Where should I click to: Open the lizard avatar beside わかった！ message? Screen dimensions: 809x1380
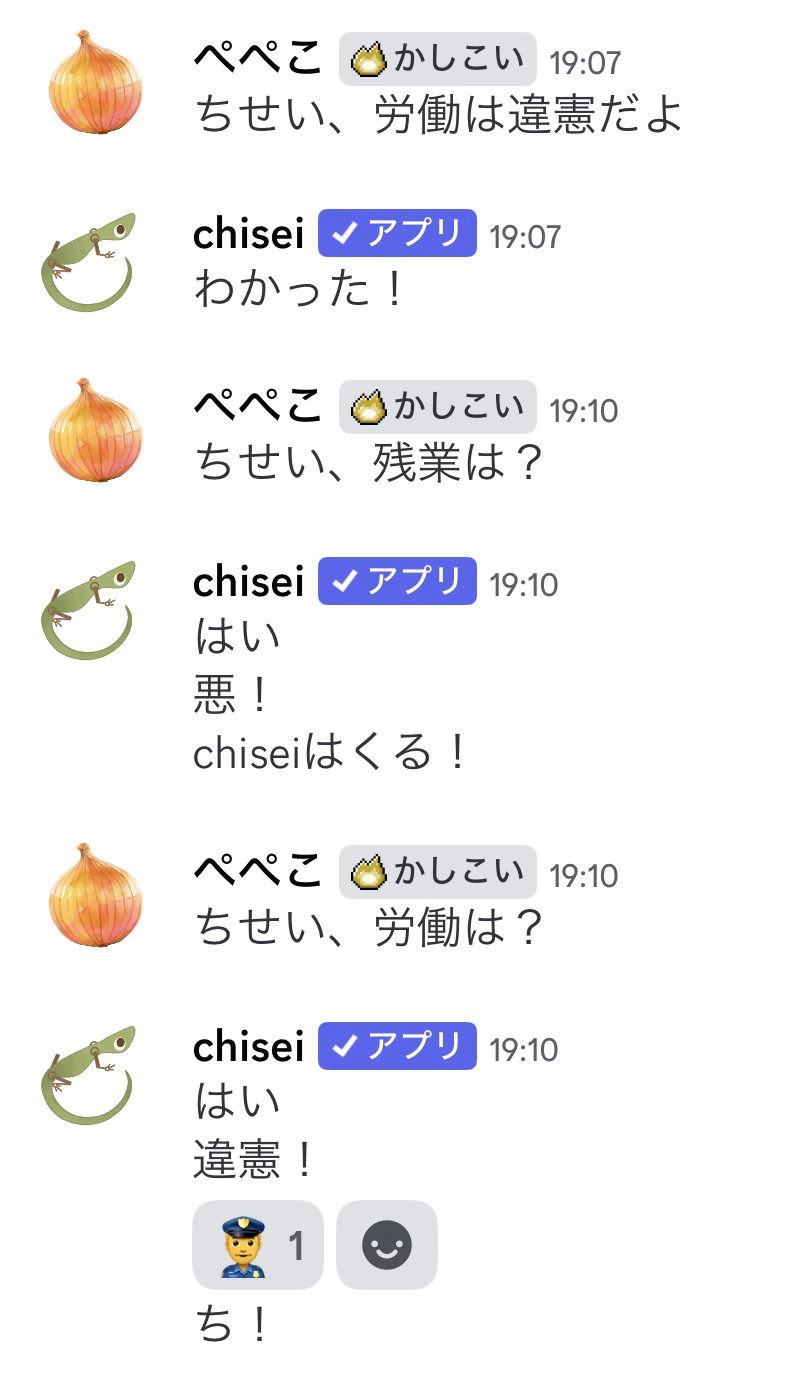coord(88,260)
